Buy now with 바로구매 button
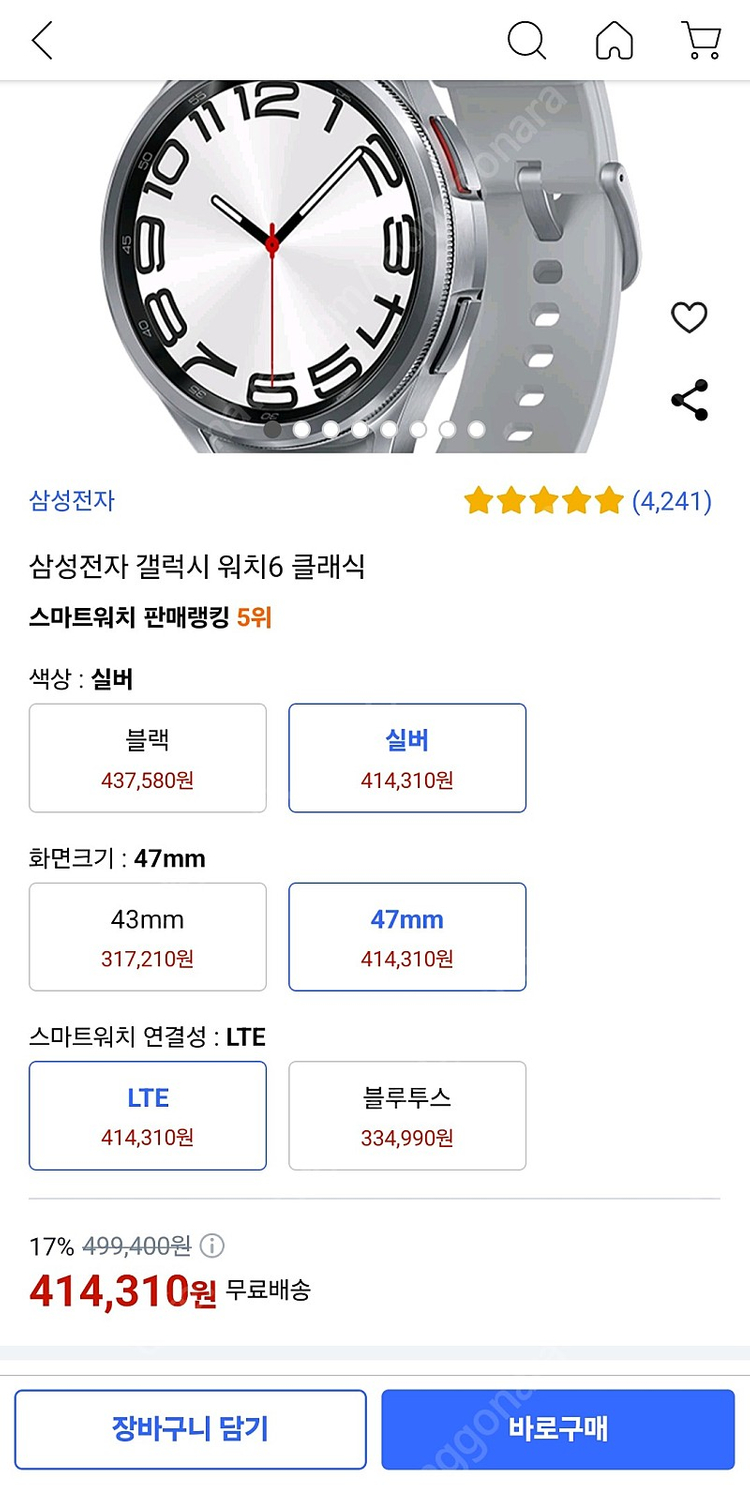This screenshot has width=750, height=1485. tap(558, 1429)
